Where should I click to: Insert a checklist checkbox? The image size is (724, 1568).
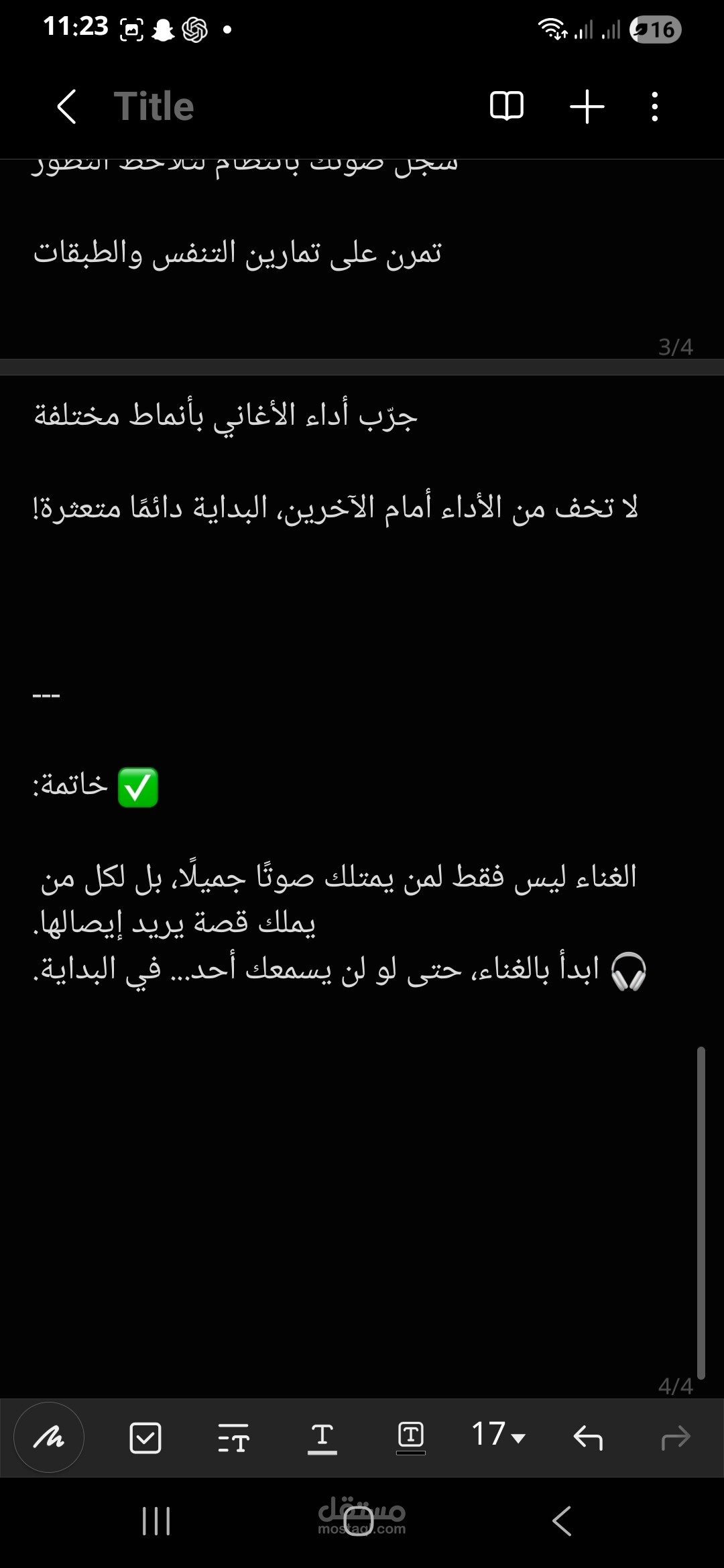click(x=145, y=1437)
